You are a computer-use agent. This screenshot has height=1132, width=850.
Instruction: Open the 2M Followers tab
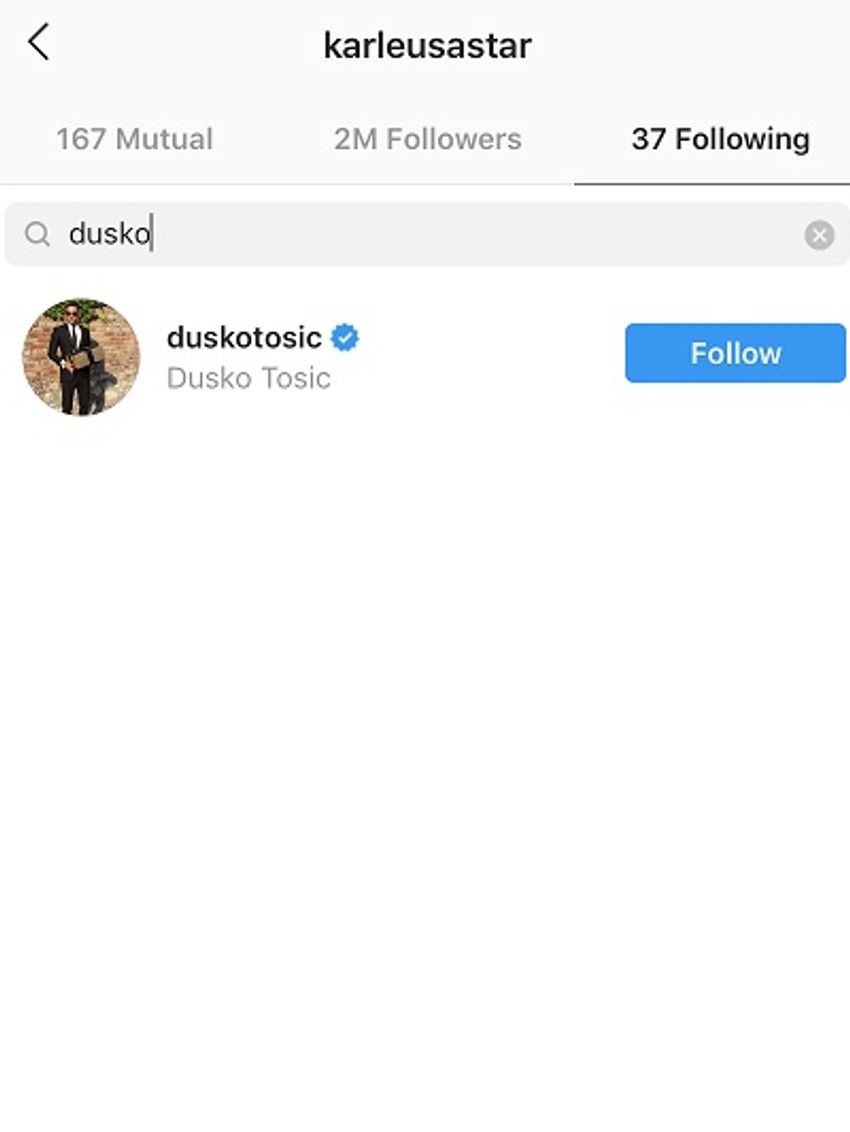click(x=429, y=139)
